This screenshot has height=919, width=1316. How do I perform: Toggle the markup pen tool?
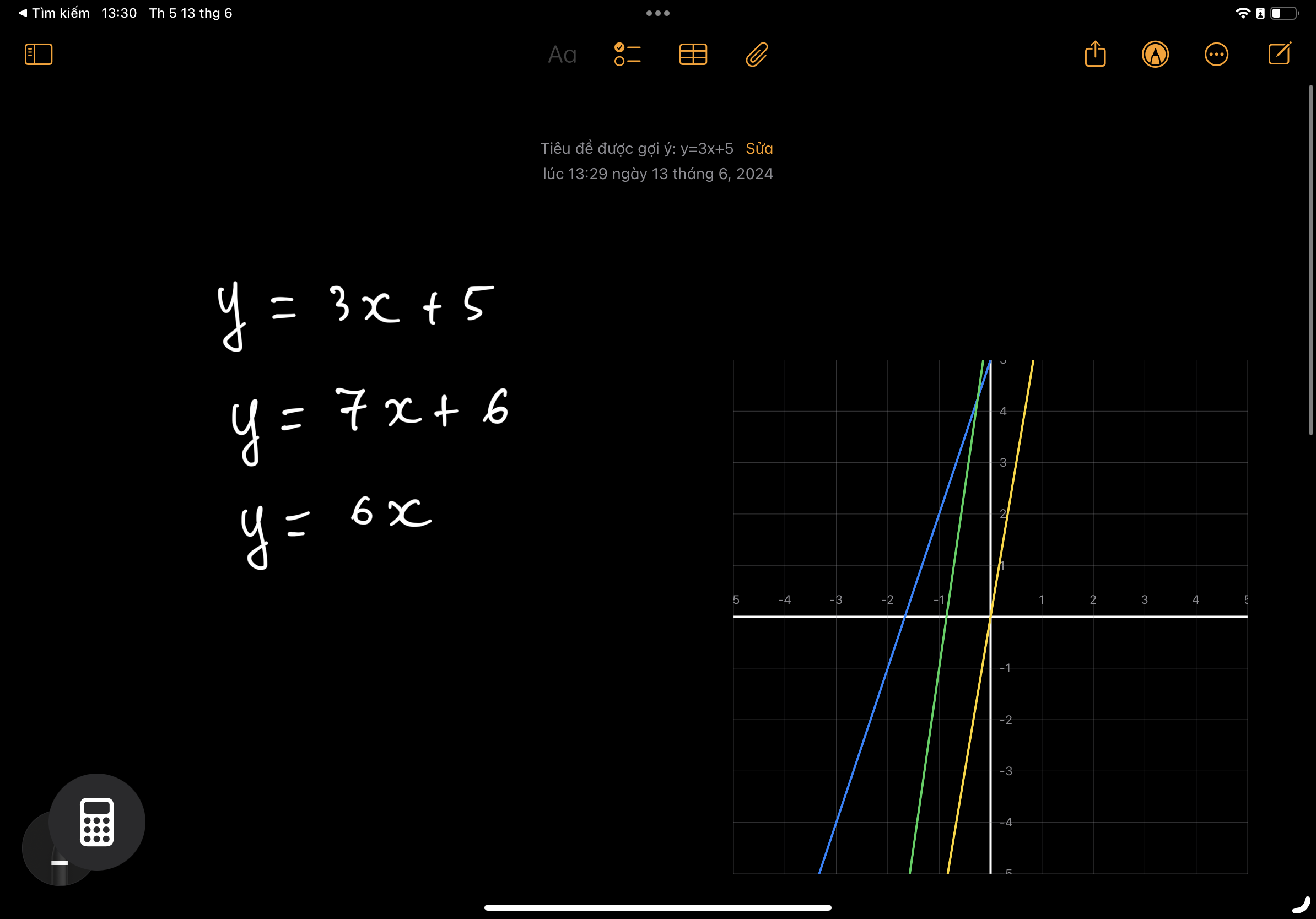coord(1155,55)
